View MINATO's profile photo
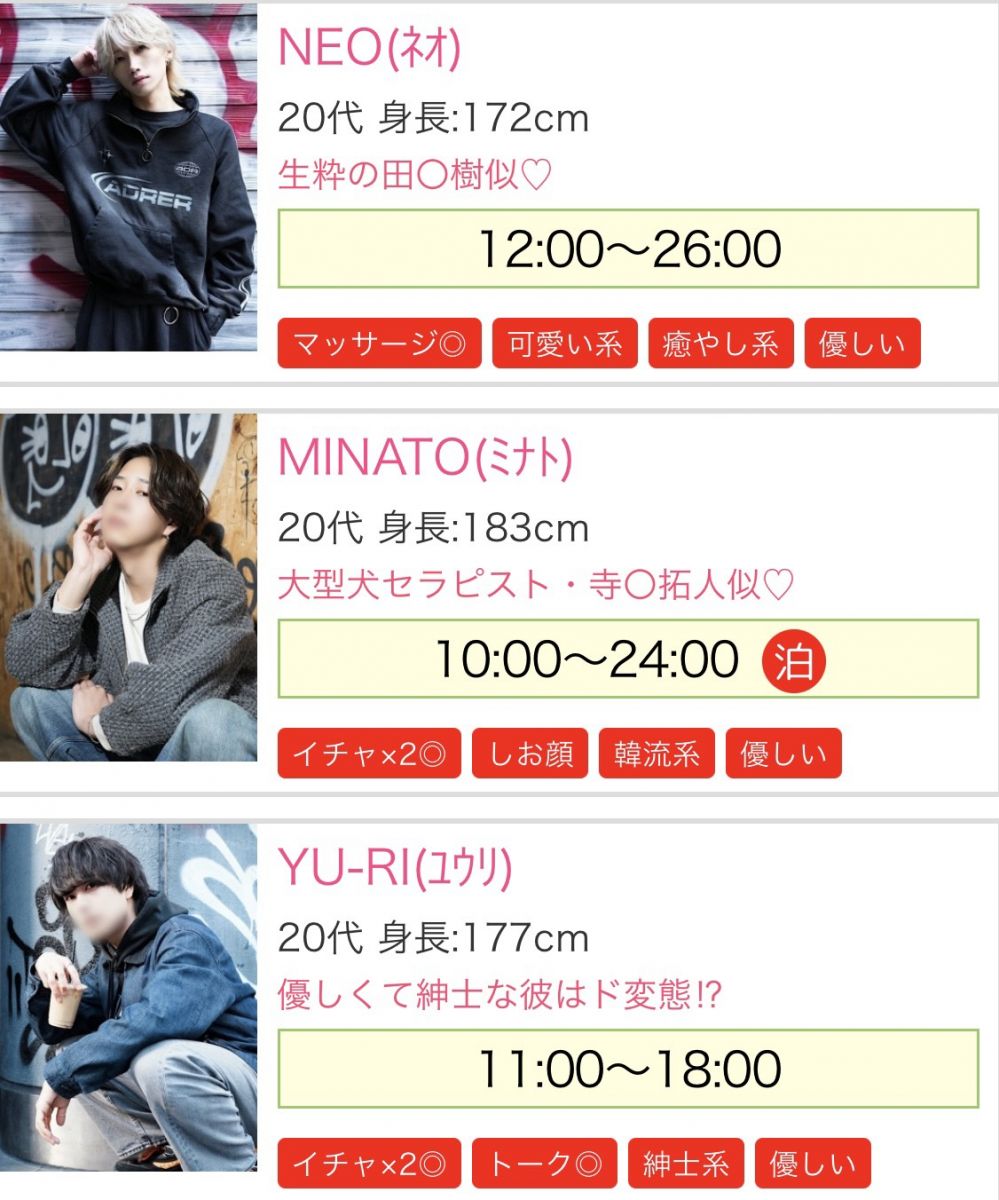 [x=128, y=587]
